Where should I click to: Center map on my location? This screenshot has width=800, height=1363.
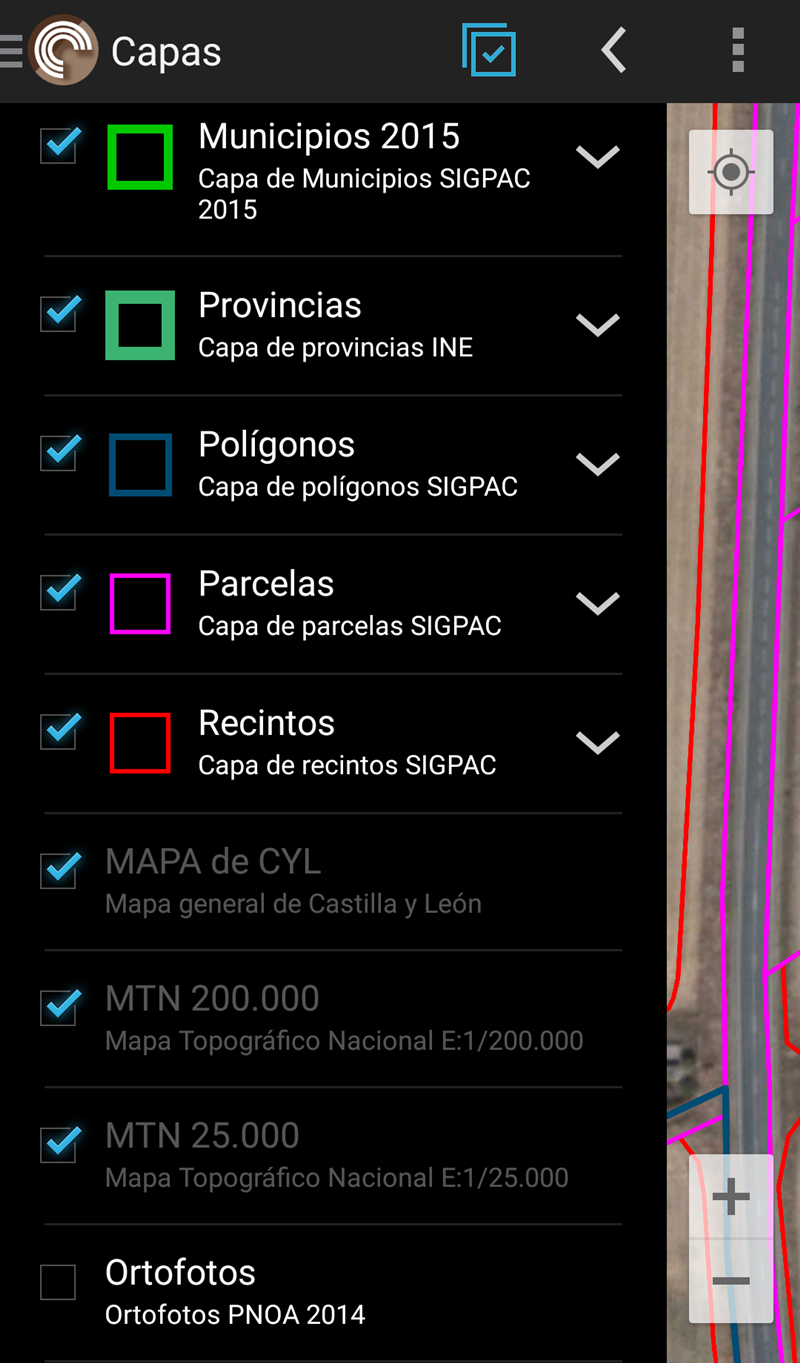click(731, 172)
